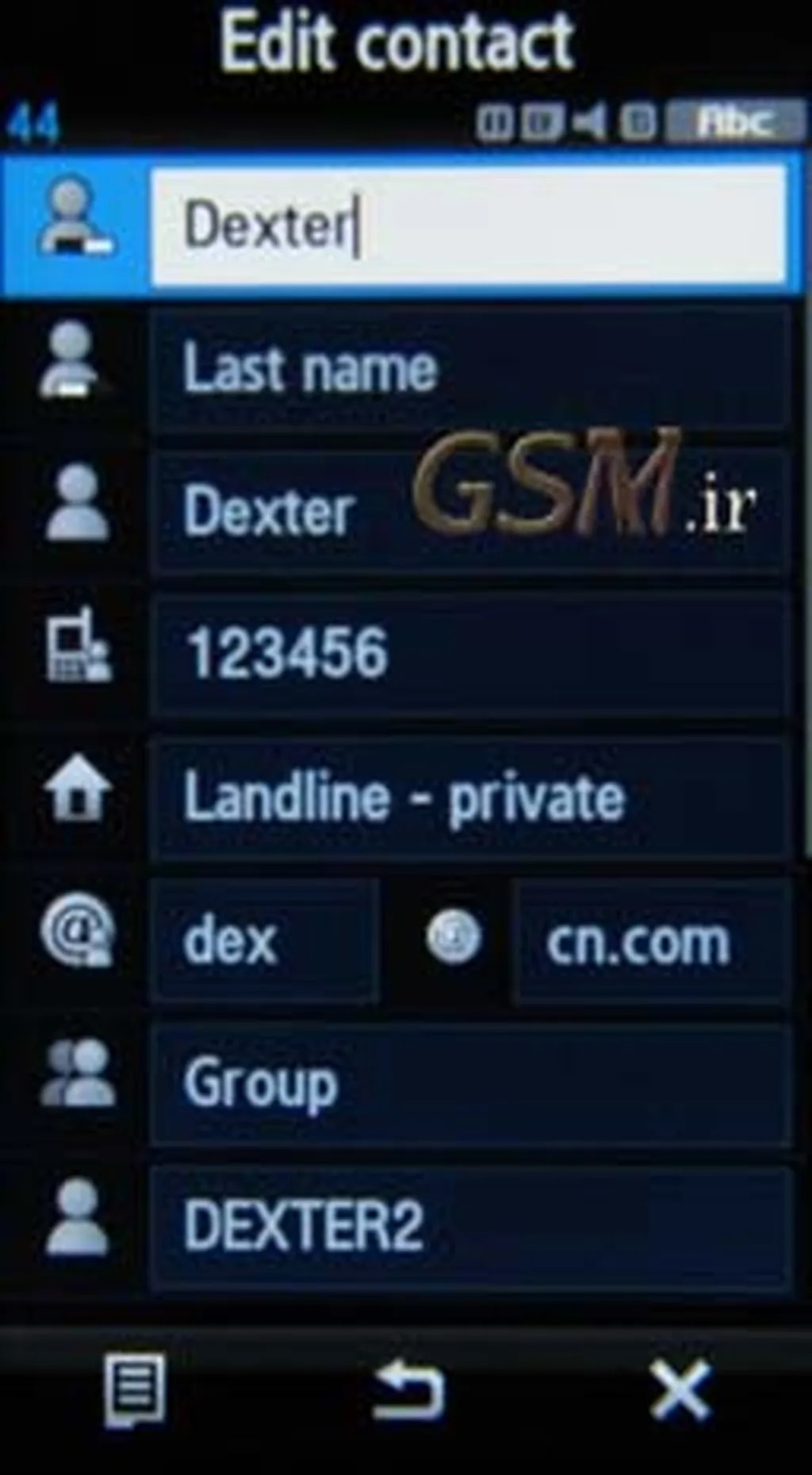812x1475 pixels.
Task: Select the Last name field
Action: (x=468, y=369)
